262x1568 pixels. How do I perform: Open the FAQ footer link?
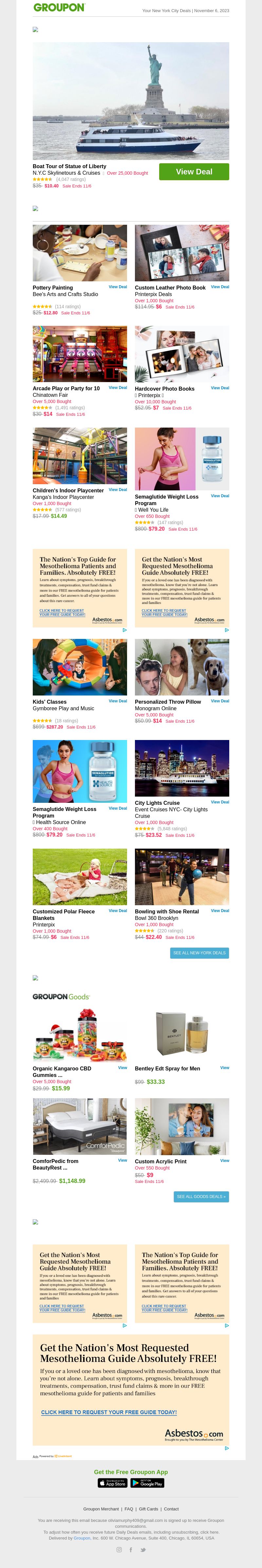pos(129,1509)
